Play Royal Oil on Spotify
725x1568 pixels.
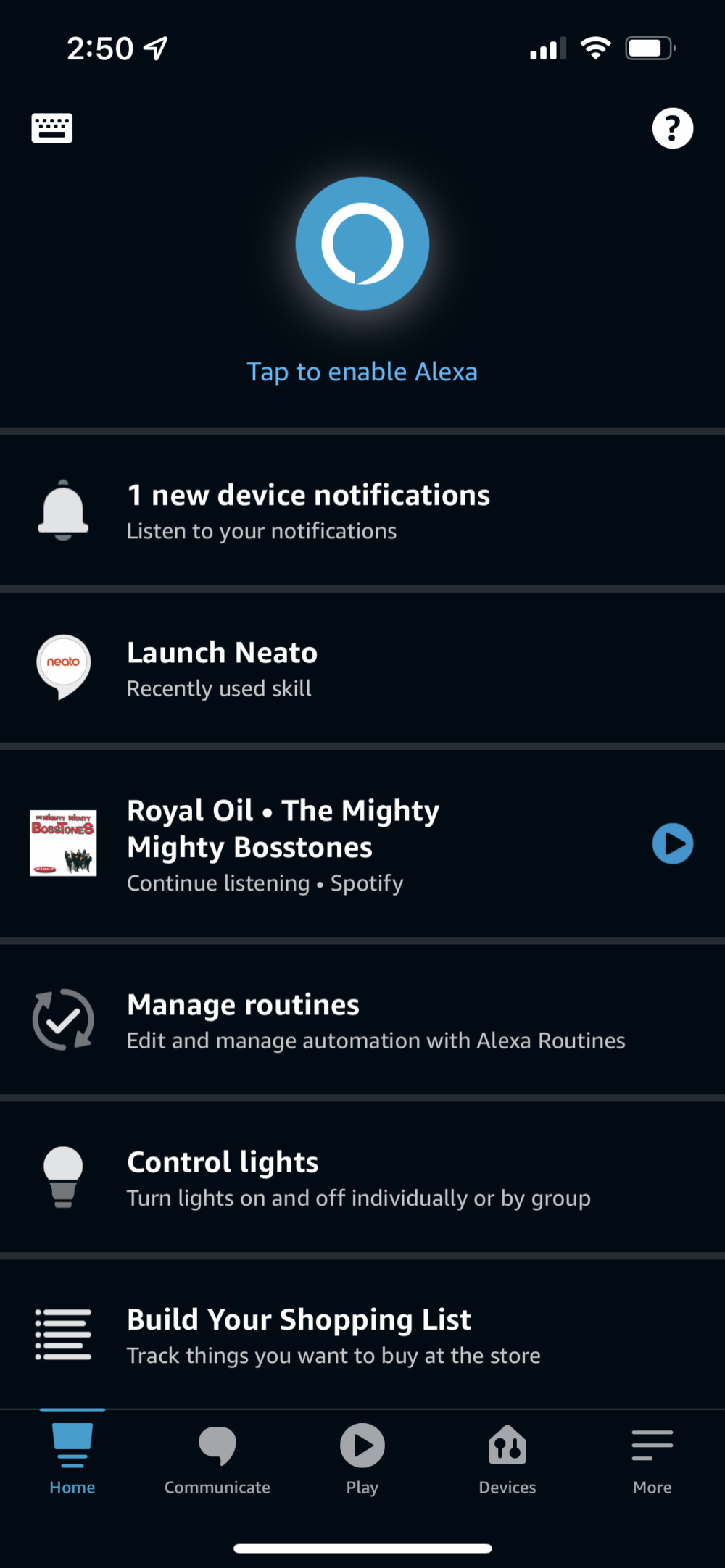click(x=672, y=844)
